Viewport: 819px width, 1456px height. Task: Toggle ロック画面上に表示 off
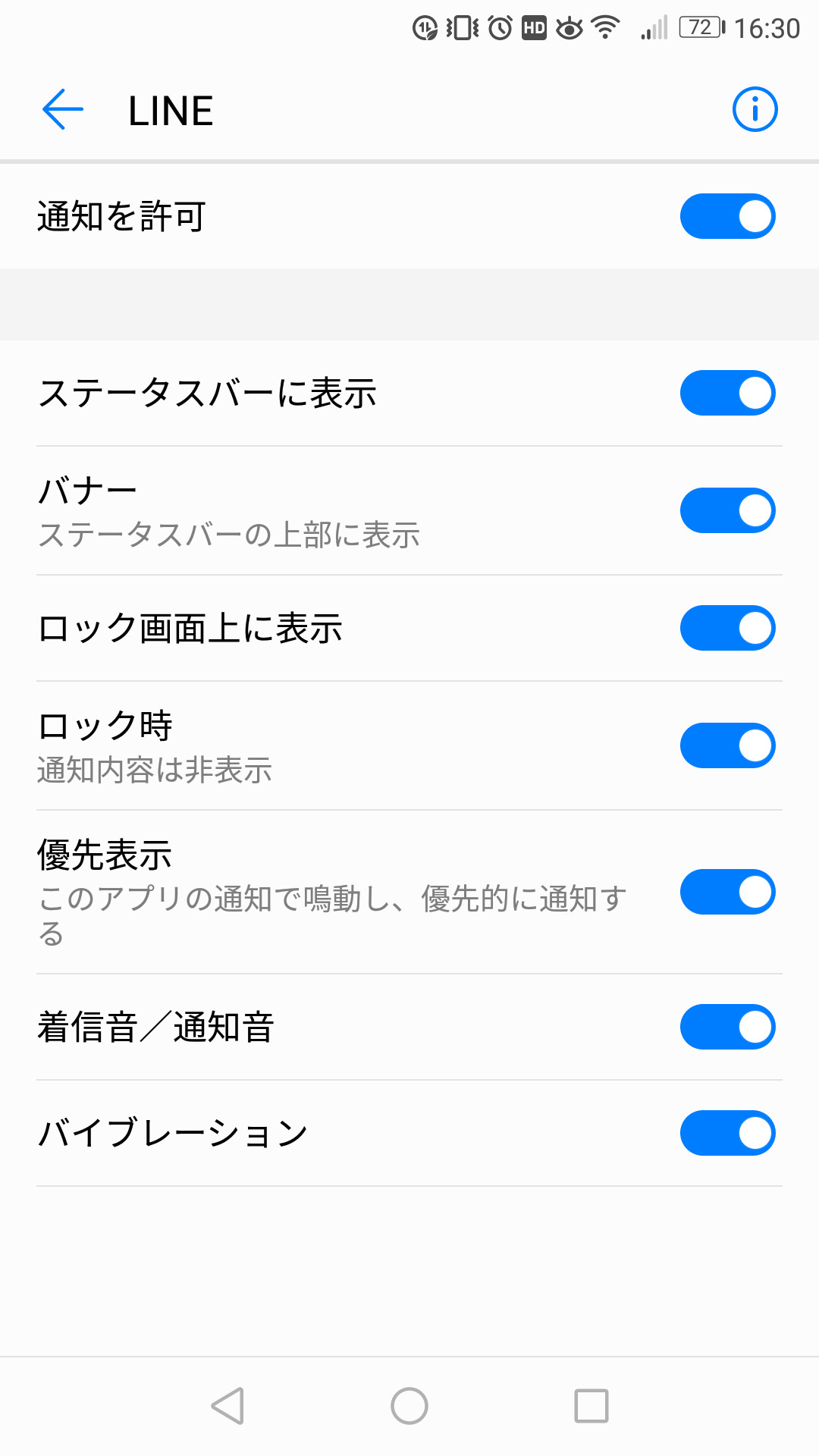(x=727, y=628)
